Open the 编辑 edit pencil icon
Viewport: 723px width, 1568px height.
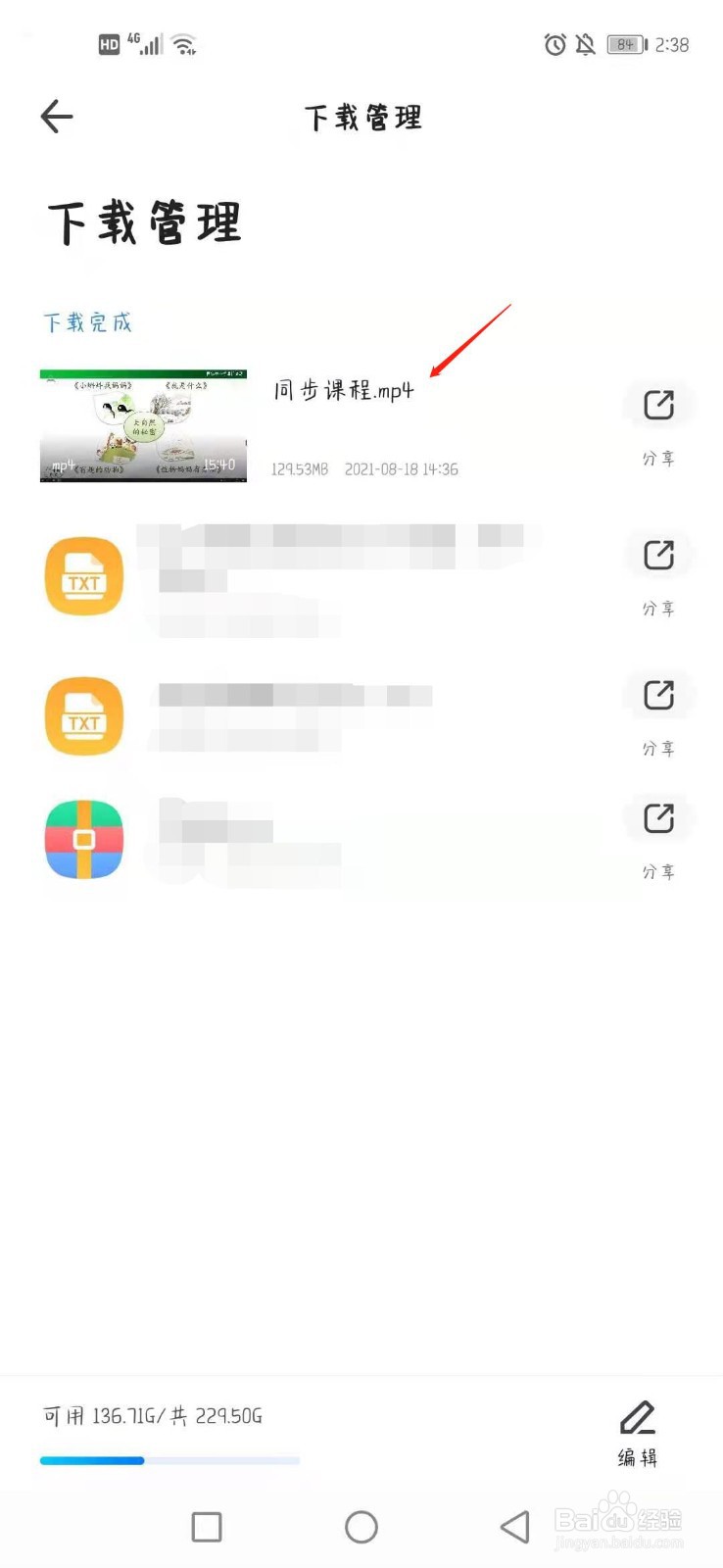click(x=637, y=1417)
